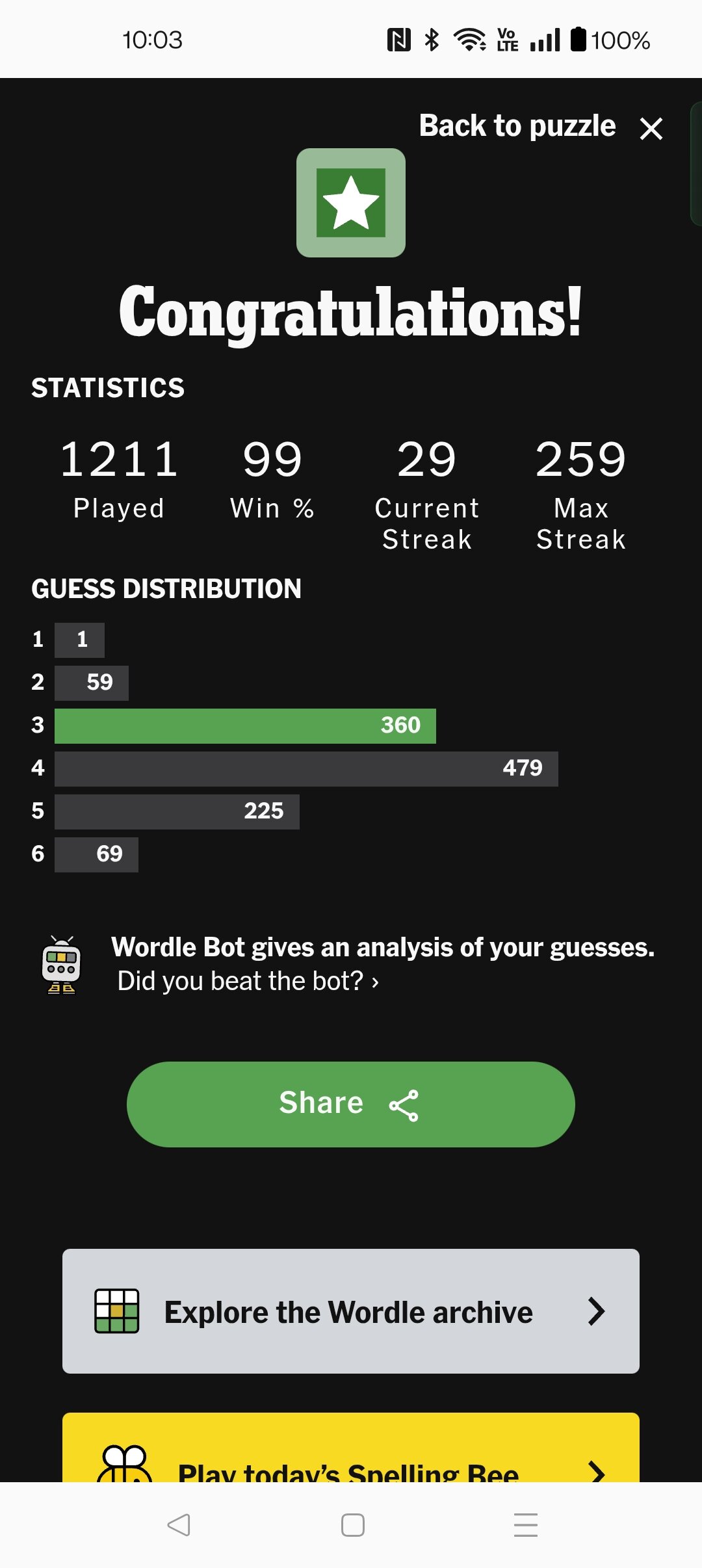
Task: Play today's Spelling Bee
Action: [351, 1448]
